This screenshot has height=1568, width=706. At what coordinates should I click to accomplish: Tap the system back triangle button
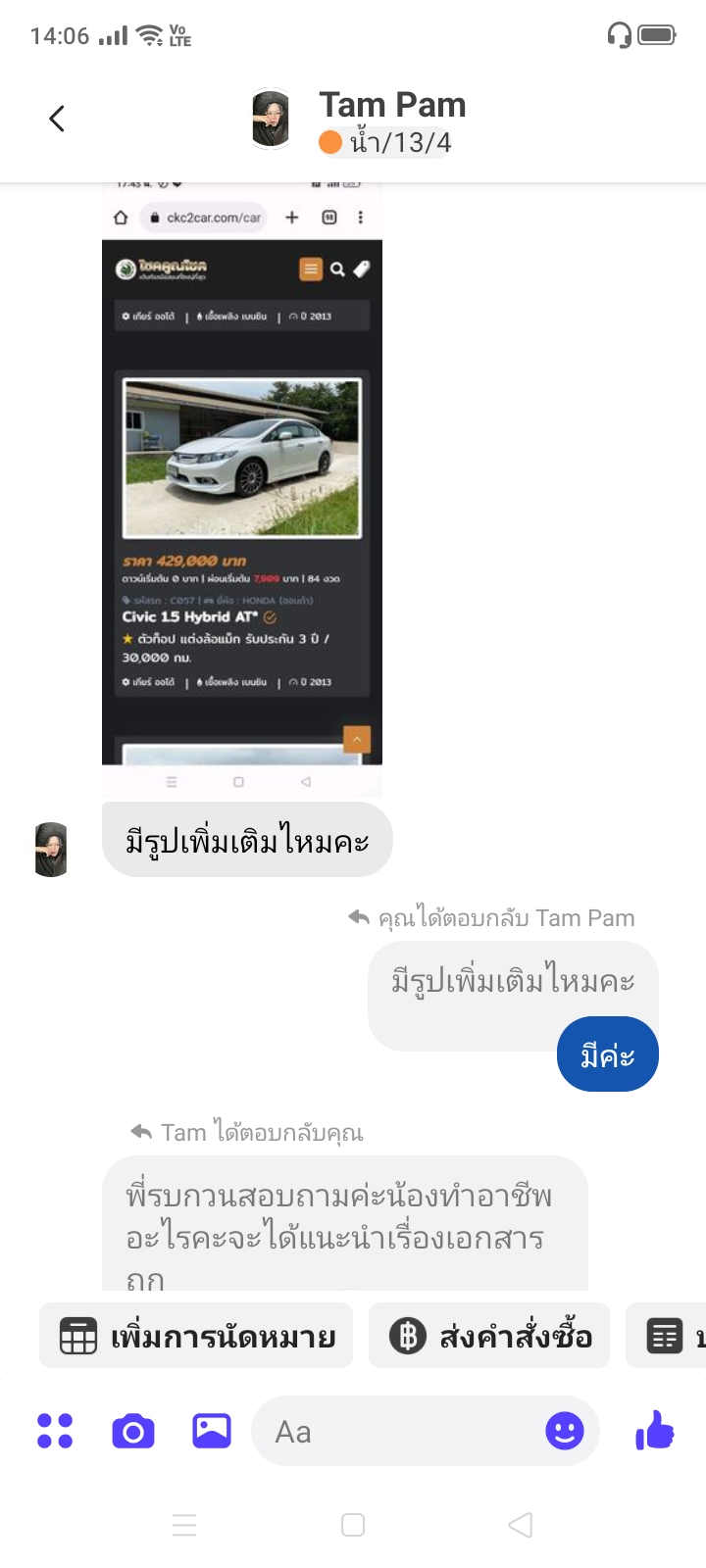point(521,1525)
